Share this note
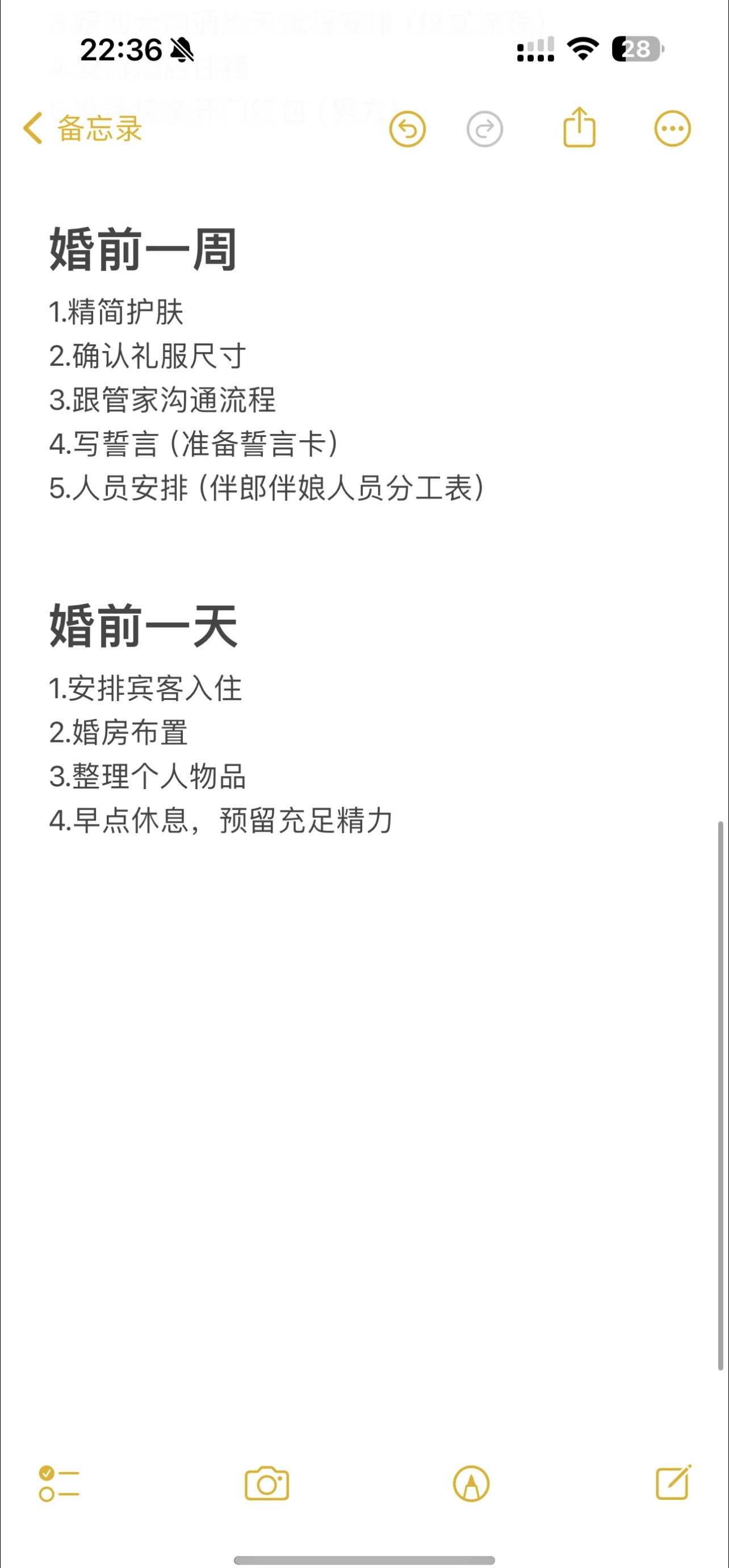 coord(579,127)
